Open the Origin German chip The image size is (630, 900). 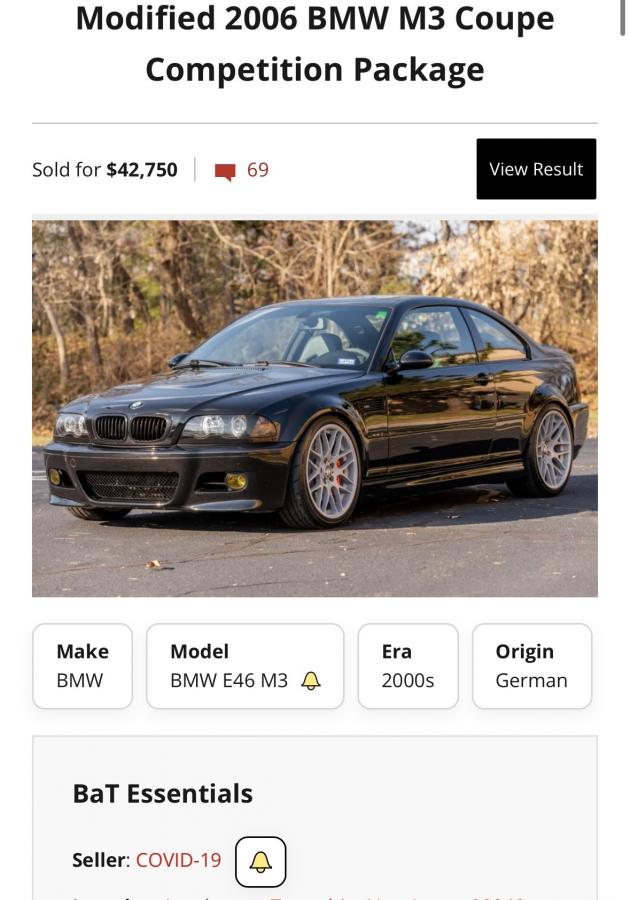coord(531,666)
